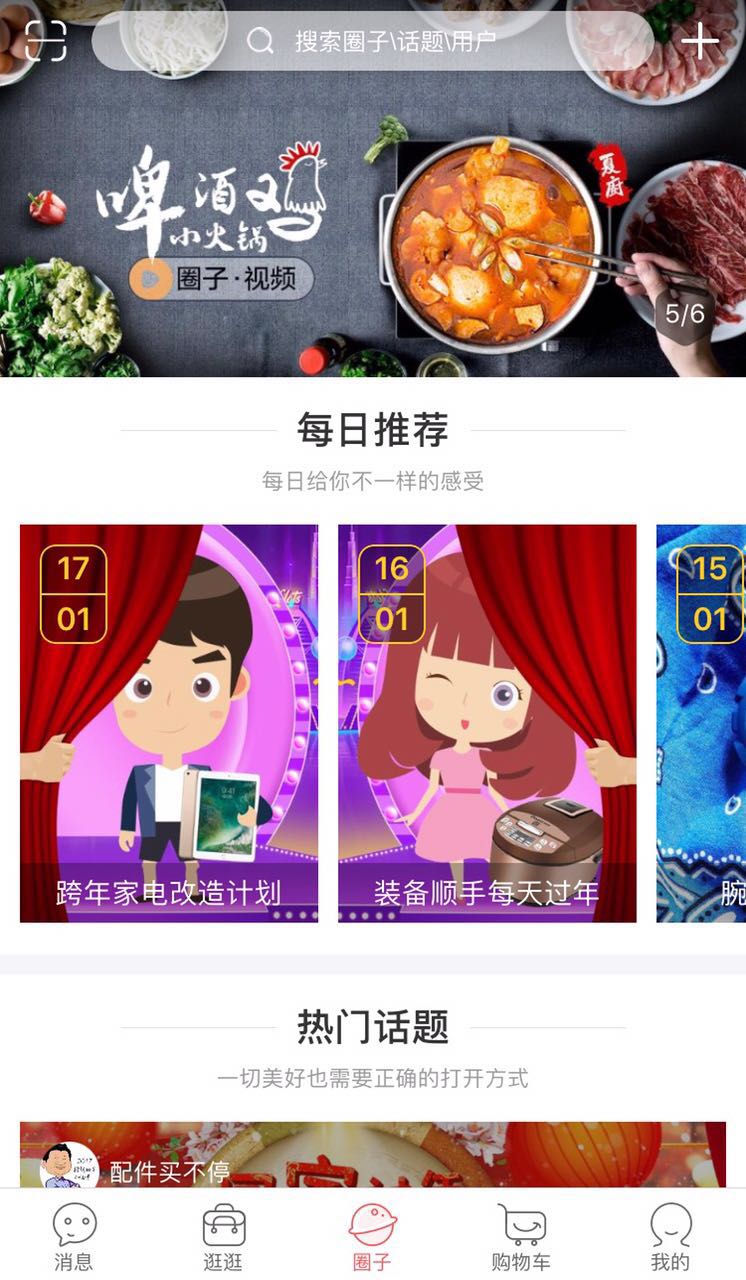Tap the plus icon to add new
This screenshot has height=1280, width=746.
[x=700, y=41]
